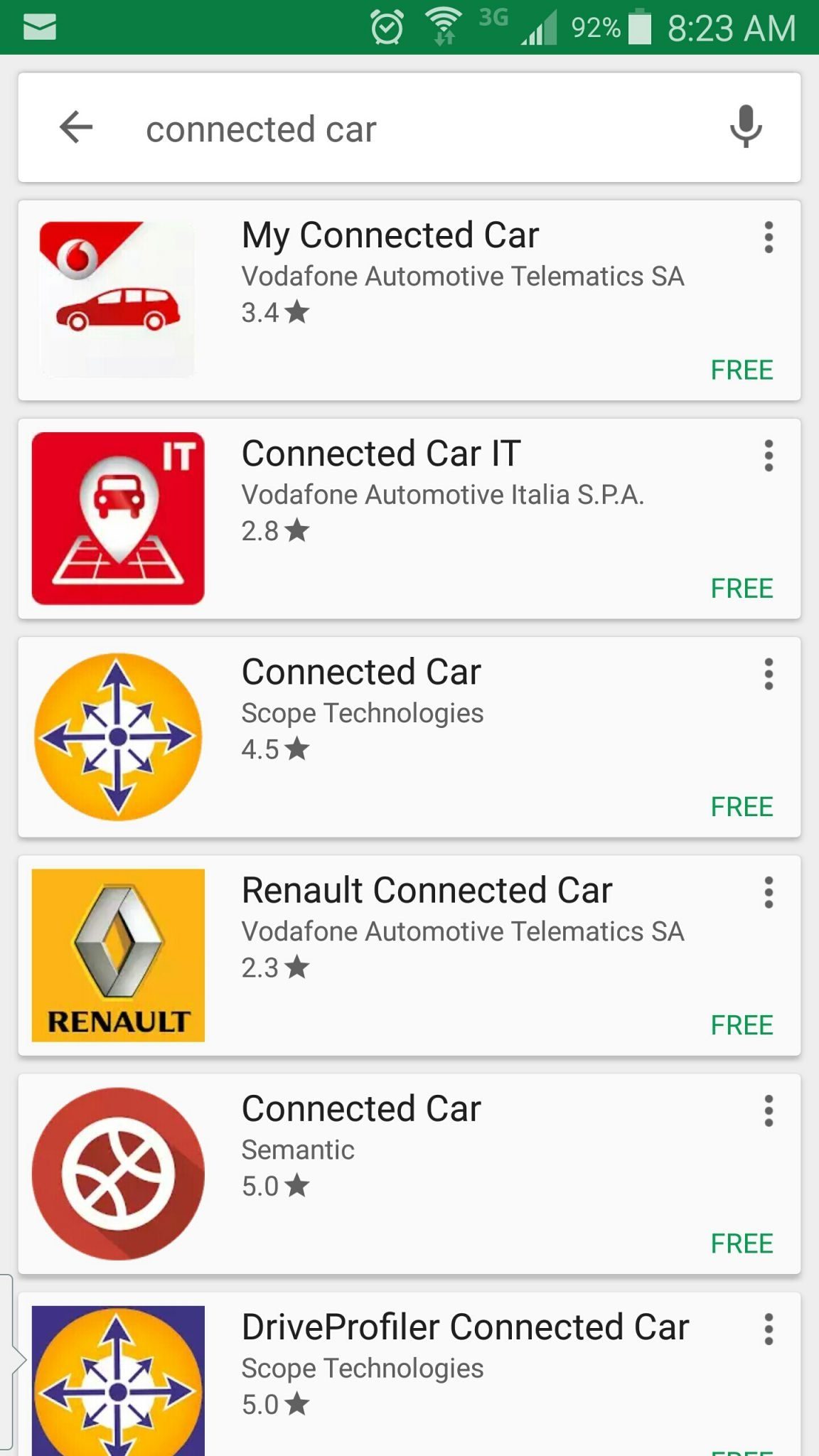View the Renault Connected Car app
819x1456 pixels.
point(409,955)
